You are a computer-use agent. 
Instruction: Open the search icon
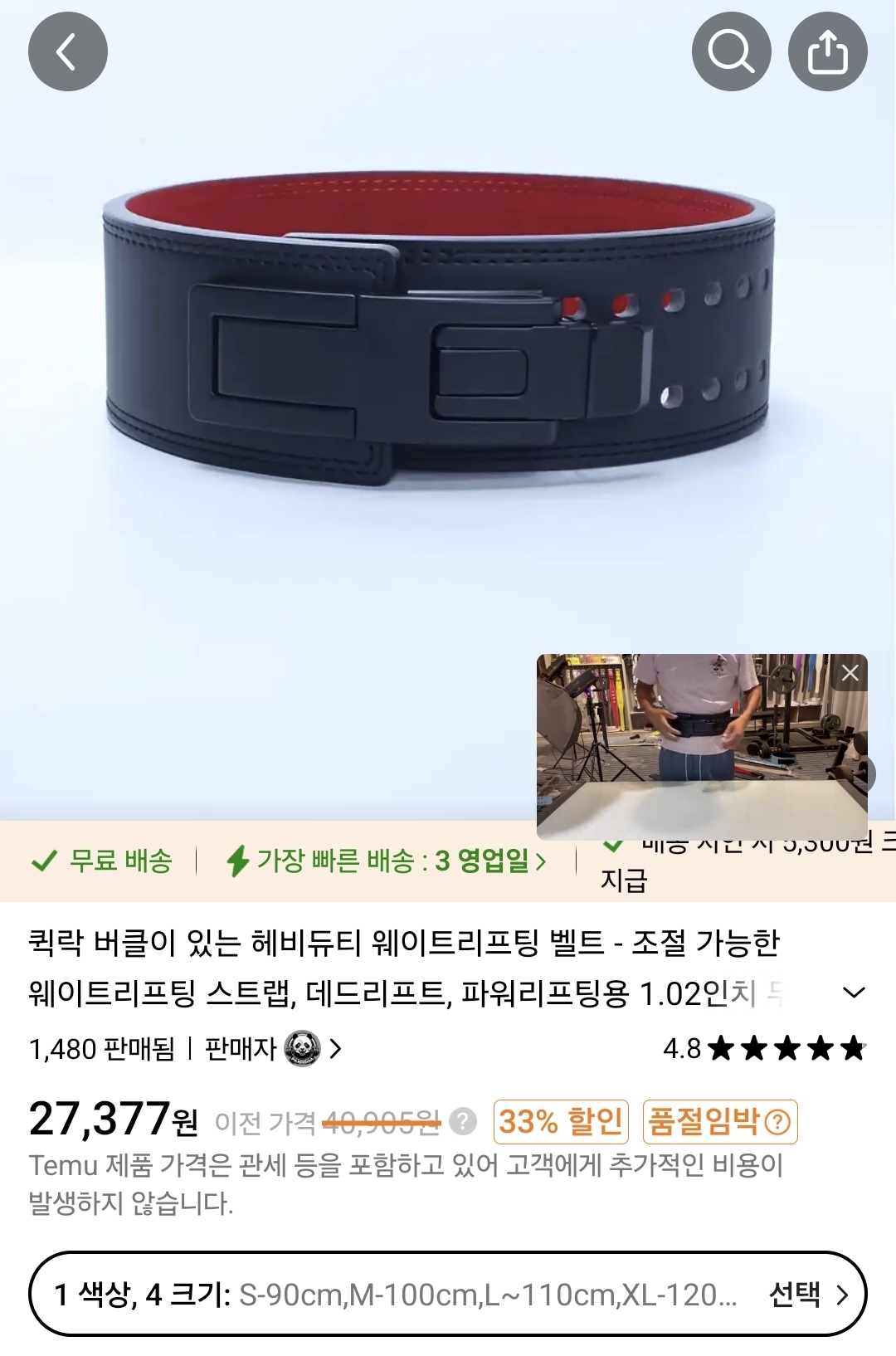coord(731,51)
